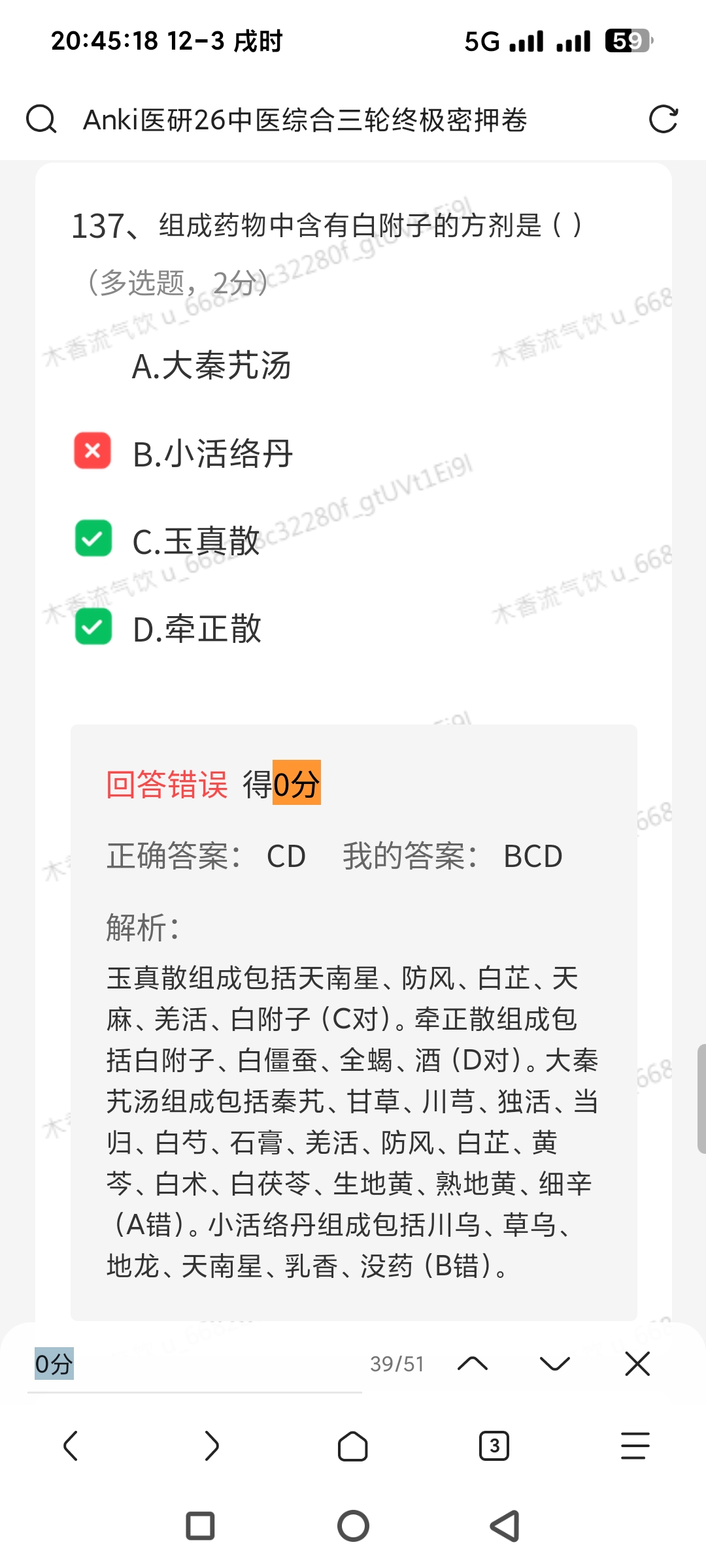Tap the system back triangle button
706x1568 pixels.
click(x=505, y=1526)
